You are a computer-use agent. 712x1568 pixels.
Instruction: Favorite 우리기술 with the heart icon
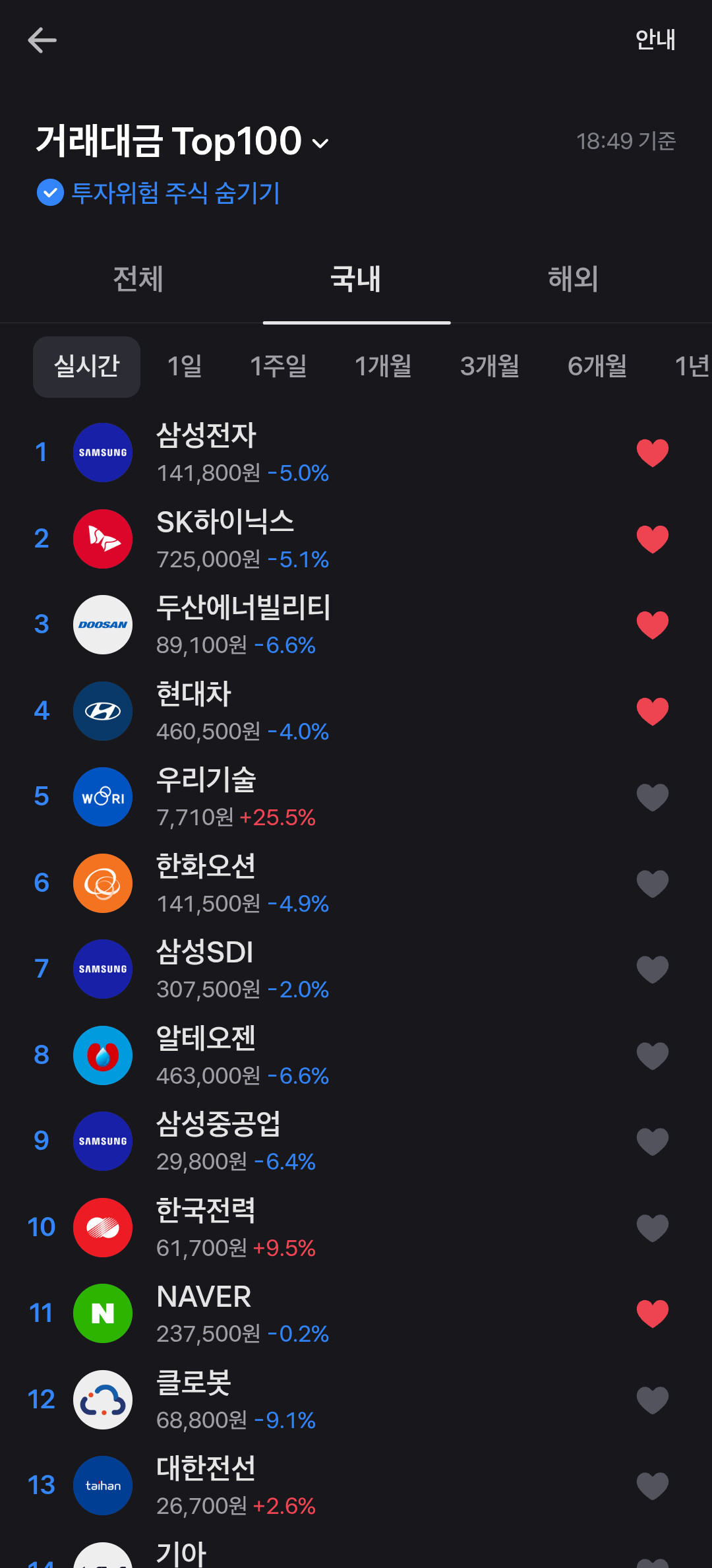[x=652, y=797]
